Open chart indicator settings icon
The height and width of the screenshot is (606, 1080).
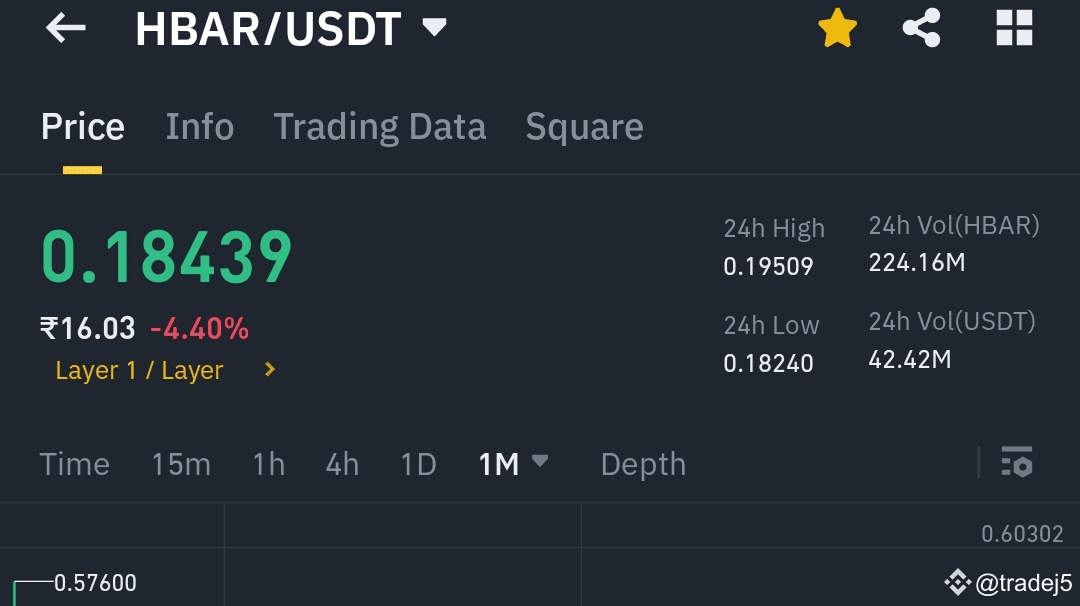pyautogui.click(x=1016, y=462)
